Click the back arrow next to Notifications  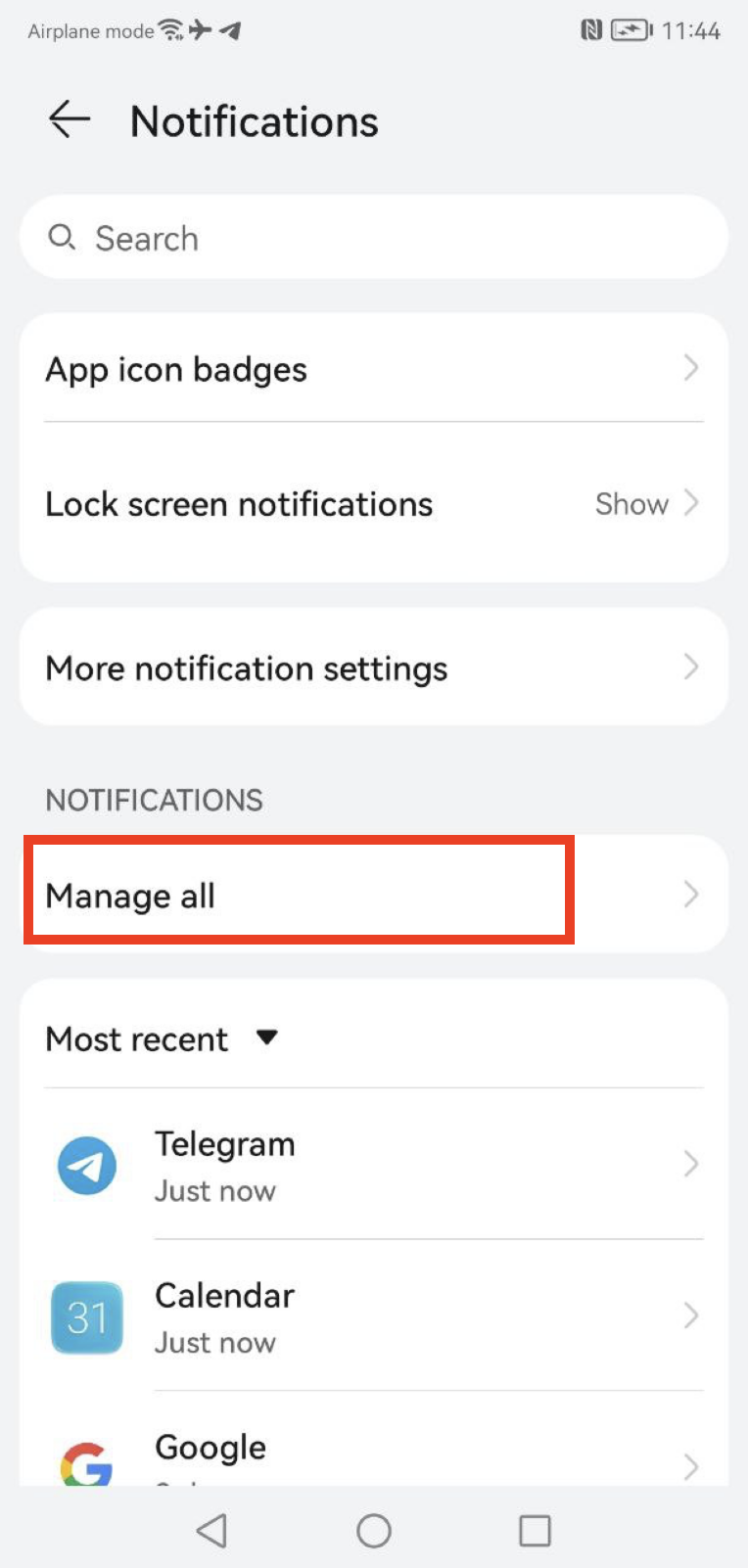67,120
